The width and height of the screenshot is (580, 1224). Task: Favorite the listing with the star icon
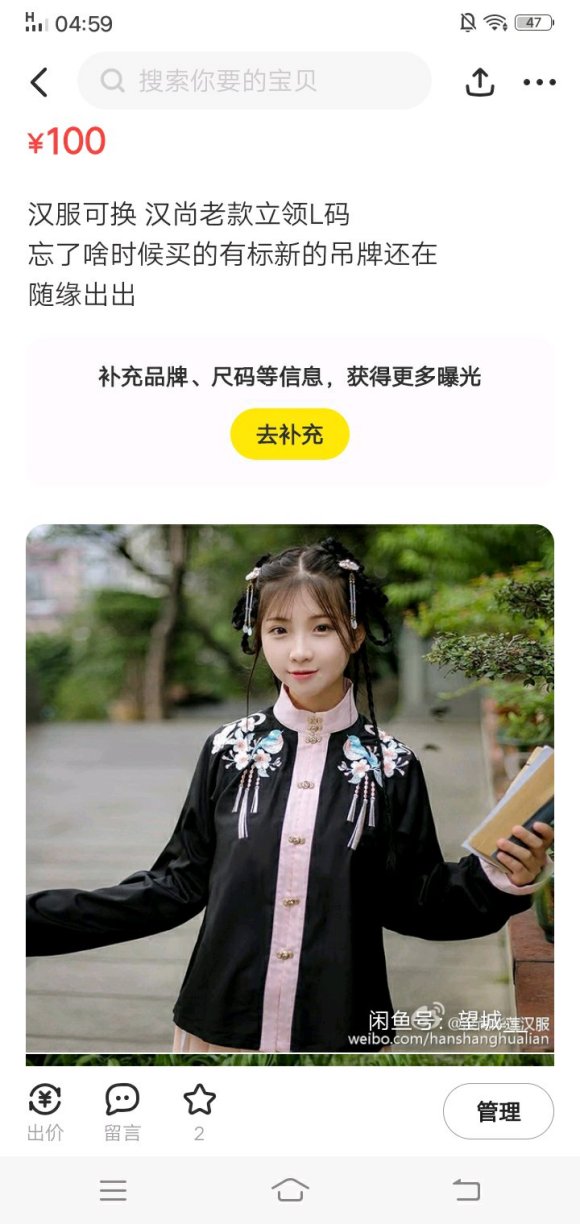coord(199,1111)
